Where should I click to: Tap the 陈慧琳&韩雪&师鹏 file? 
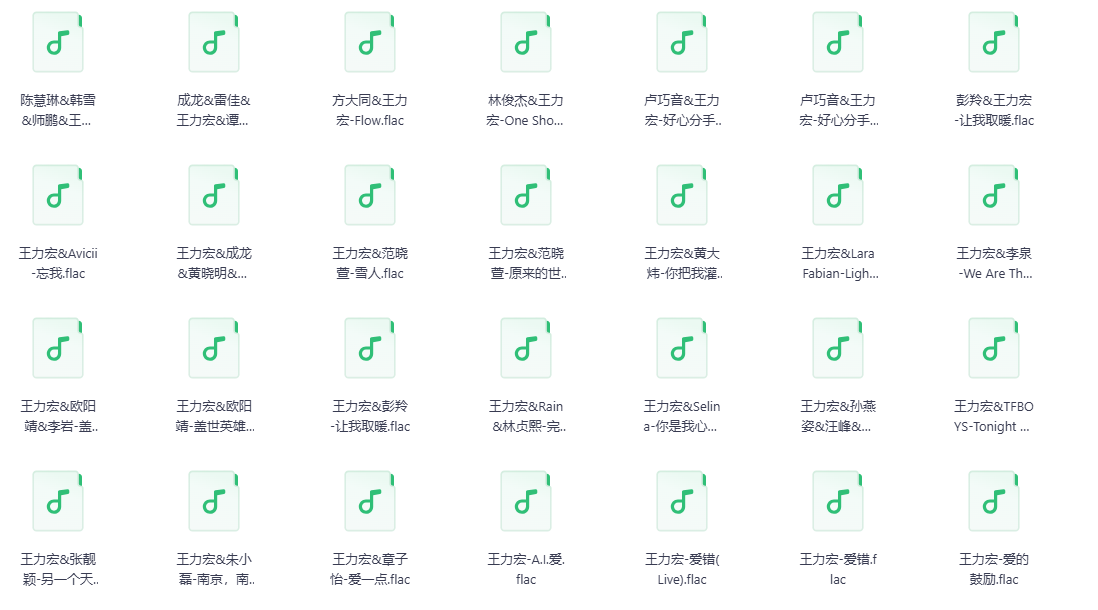58,43
